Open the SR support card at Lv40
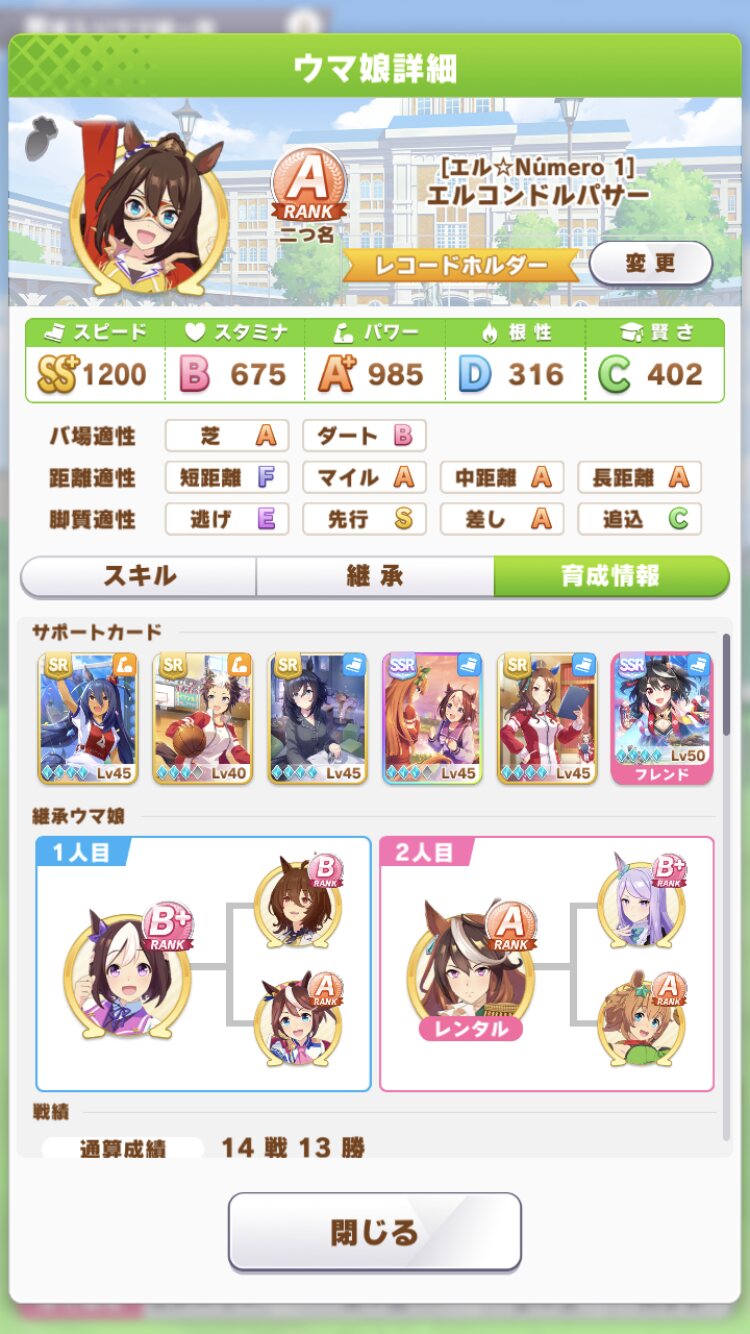Viewport: 750px width, 1334px height. point(202,717)
